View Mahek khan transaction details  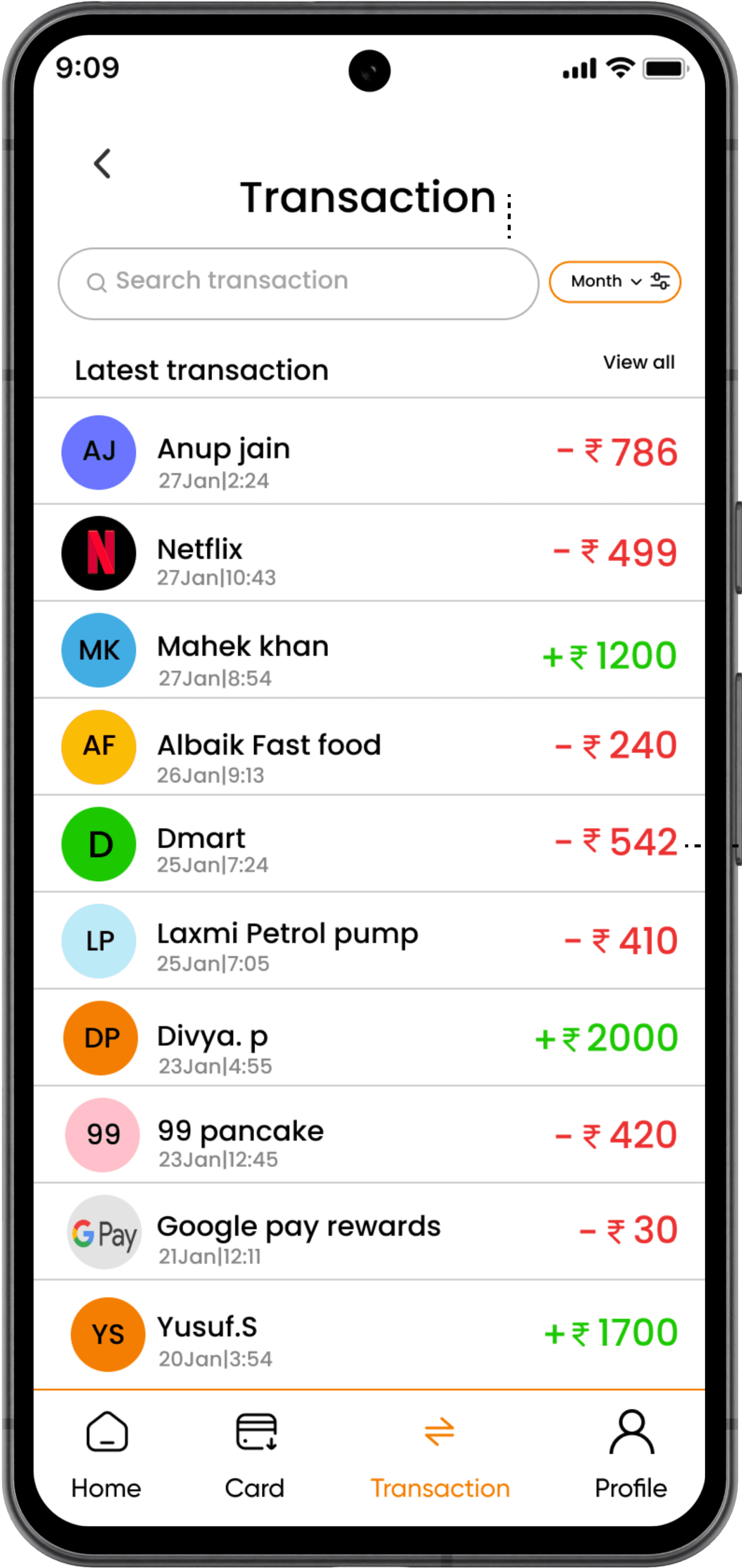pos(369,650)
